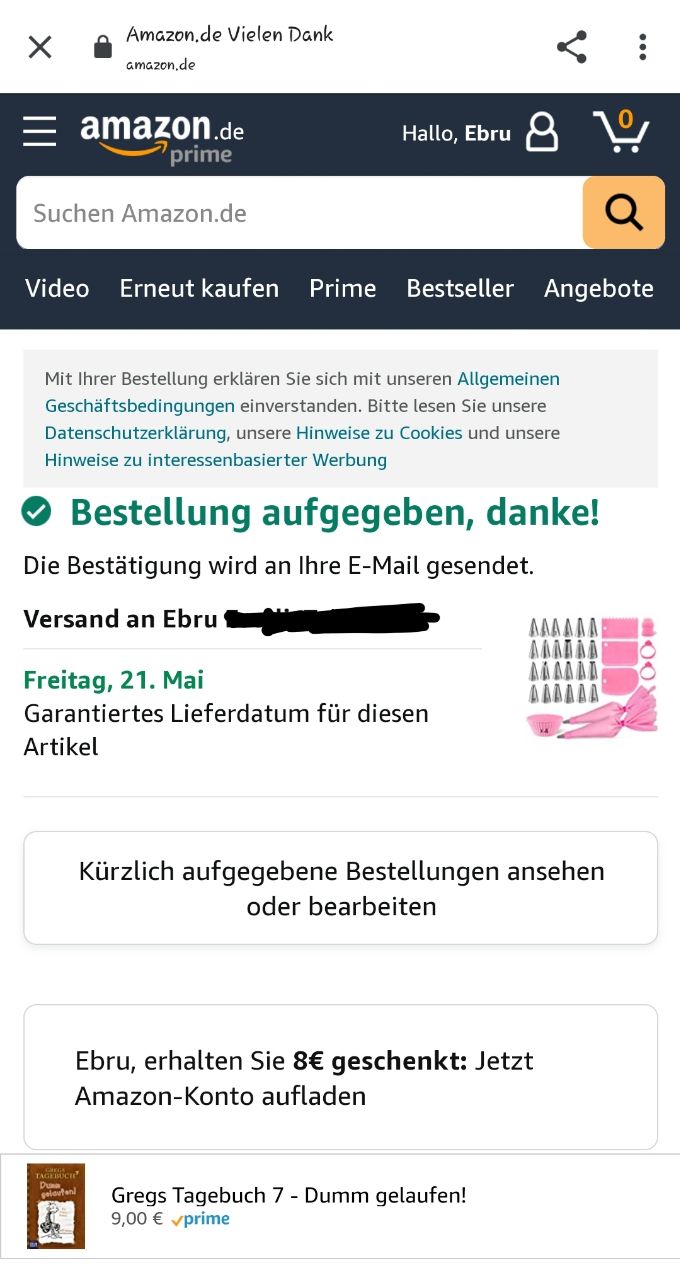Open the Allgemeinen Geschäftsbedingungen link
Screen dimensions: 680x1280
coord(508,379)
